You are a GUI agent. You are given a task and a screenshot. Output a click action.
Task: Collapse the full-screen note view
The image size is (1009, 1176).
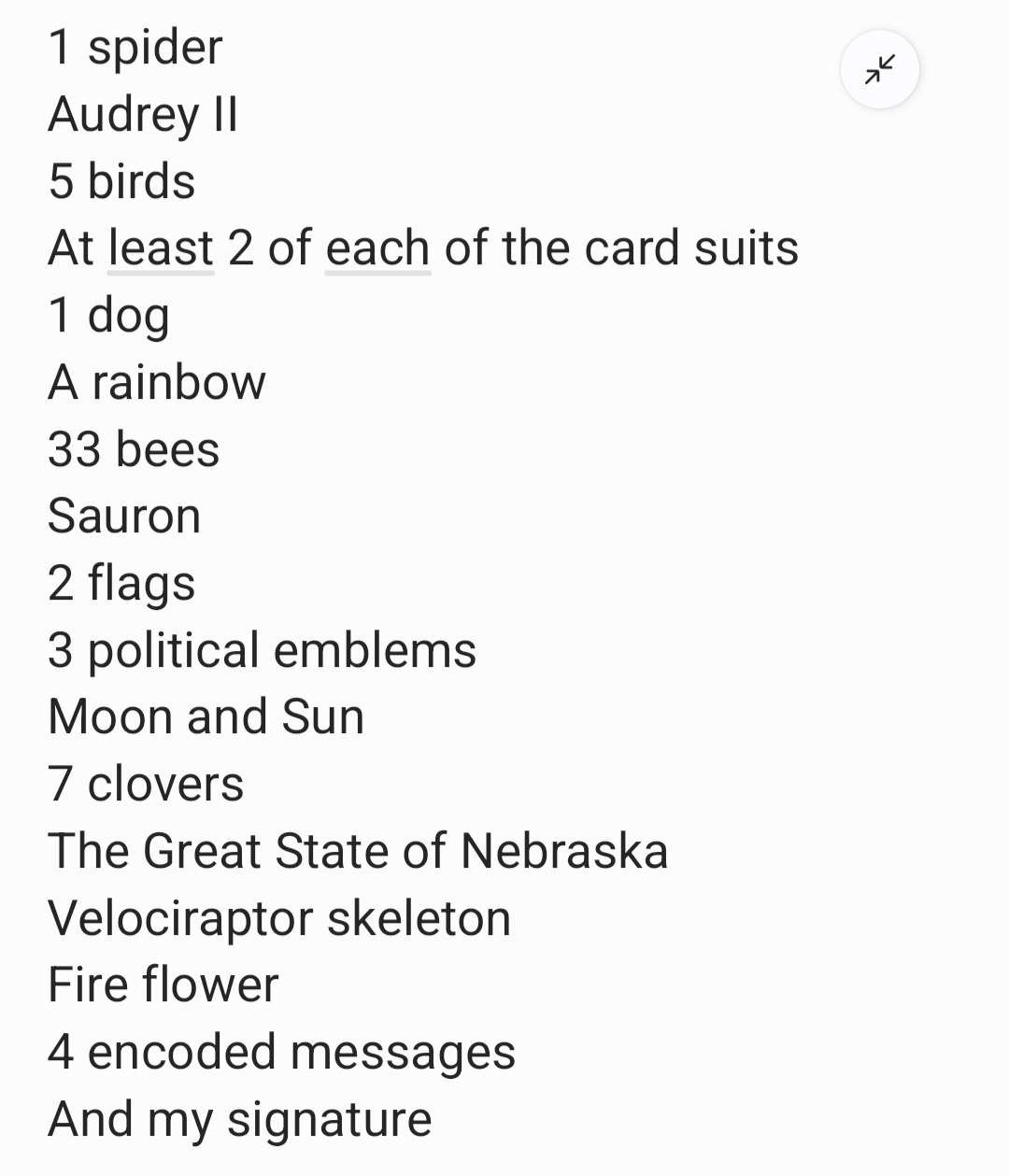point(879,70)
